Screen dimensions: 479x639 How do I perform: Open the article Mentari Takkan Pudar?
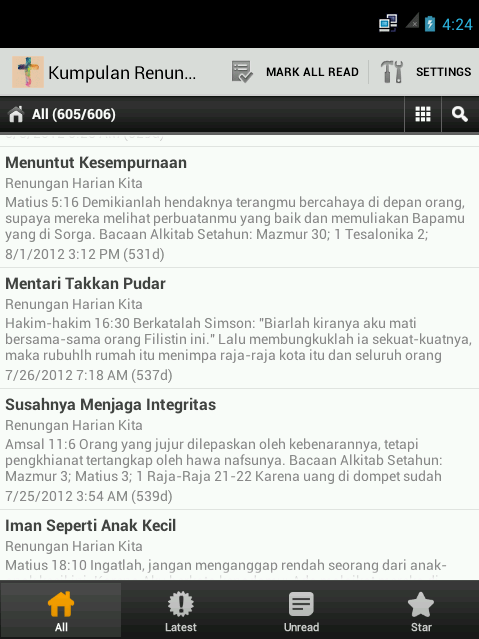point(239,328)
